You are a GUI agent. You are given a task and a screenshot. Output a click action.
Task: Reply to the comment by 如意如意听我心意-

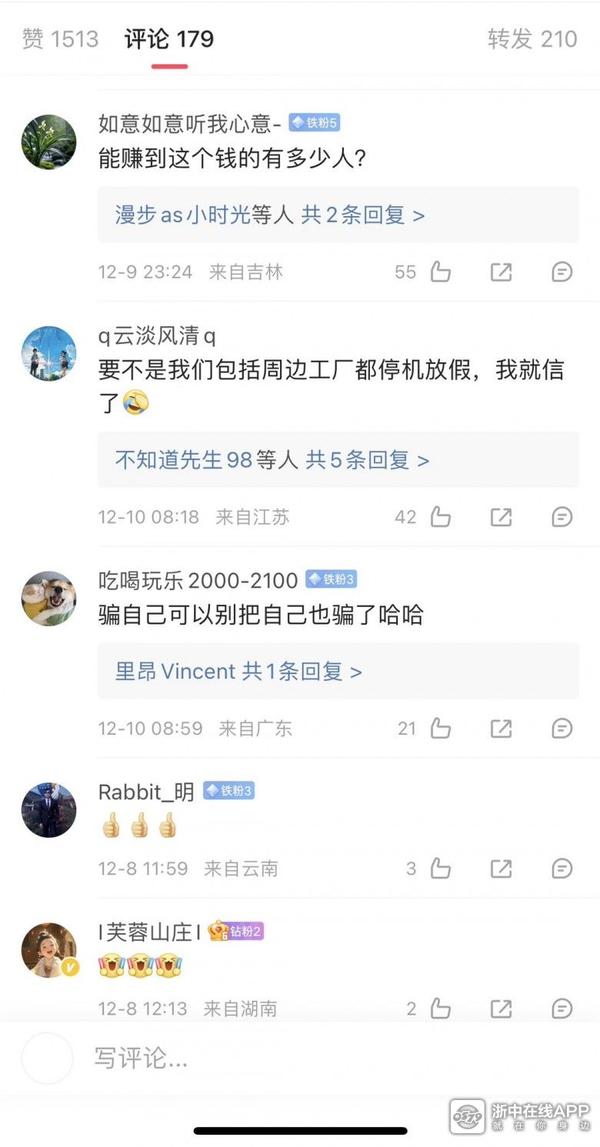562,272
